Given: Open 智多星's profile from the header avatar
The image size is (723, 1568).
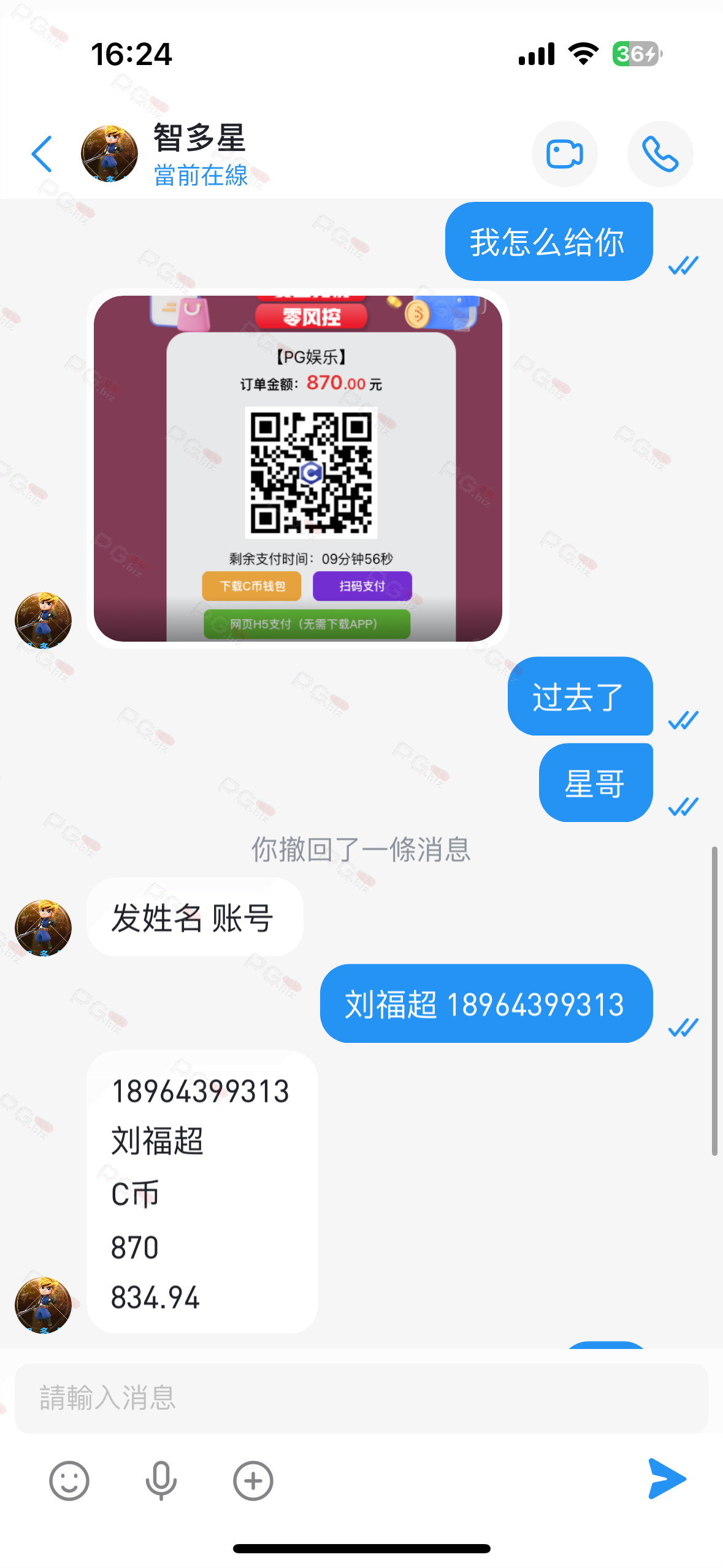Looking at the screenshot, I should click(x=110, y=154).
